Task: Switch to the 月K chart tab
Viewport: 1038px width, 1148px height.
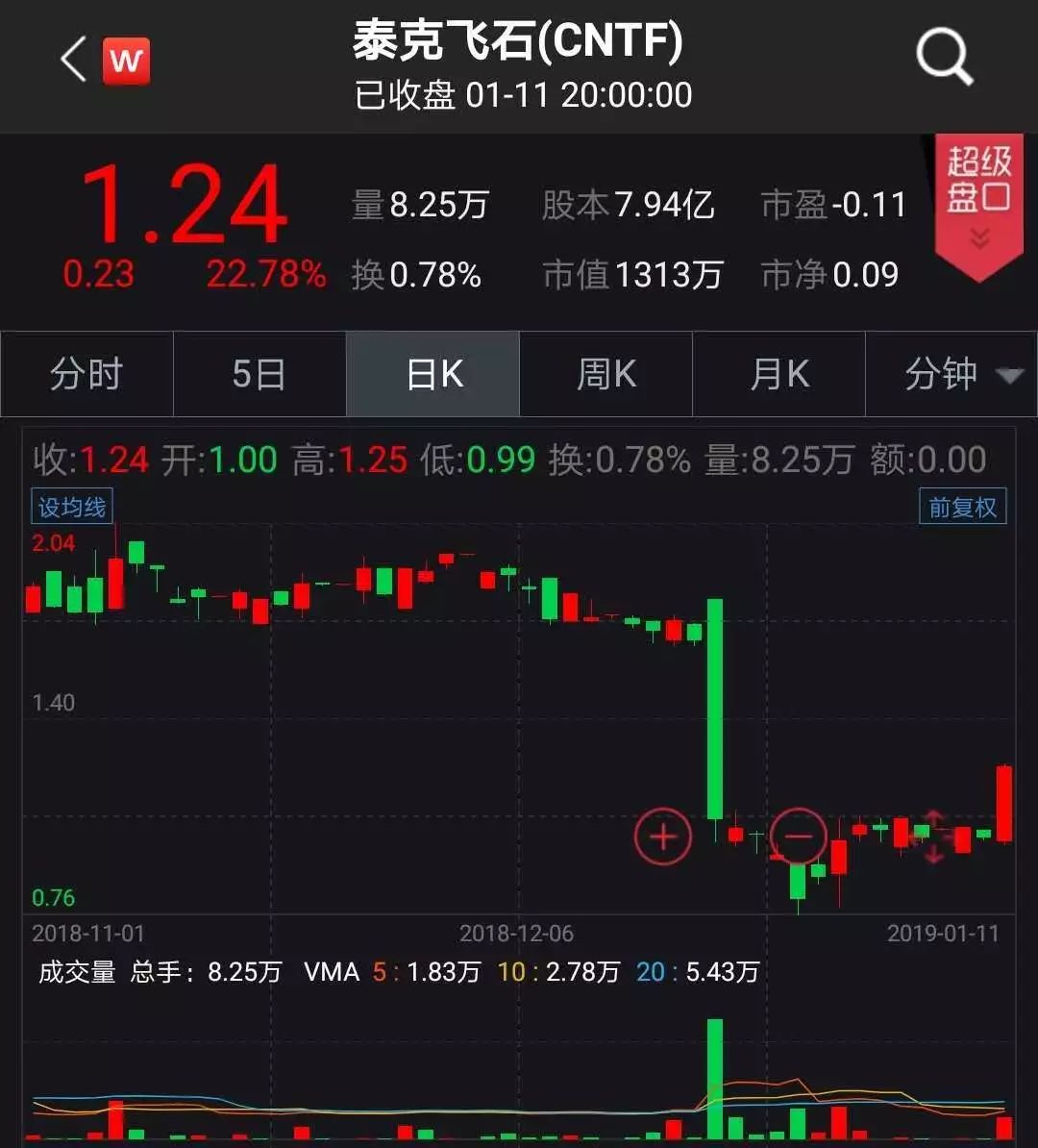Action: [x=778, y=374]
